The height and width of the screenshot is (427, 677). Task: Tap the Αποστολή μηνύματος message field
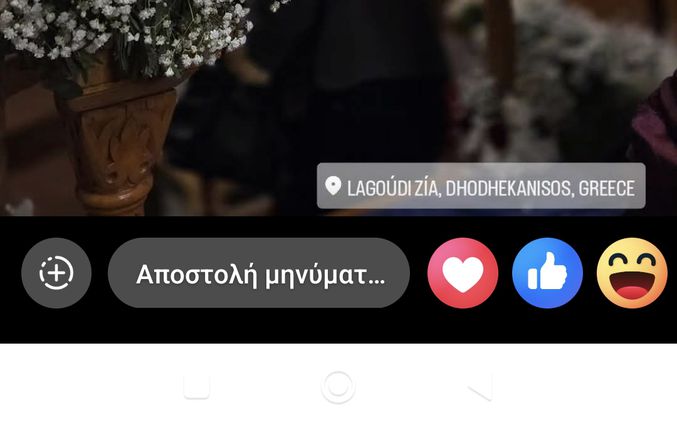(259, 273)
